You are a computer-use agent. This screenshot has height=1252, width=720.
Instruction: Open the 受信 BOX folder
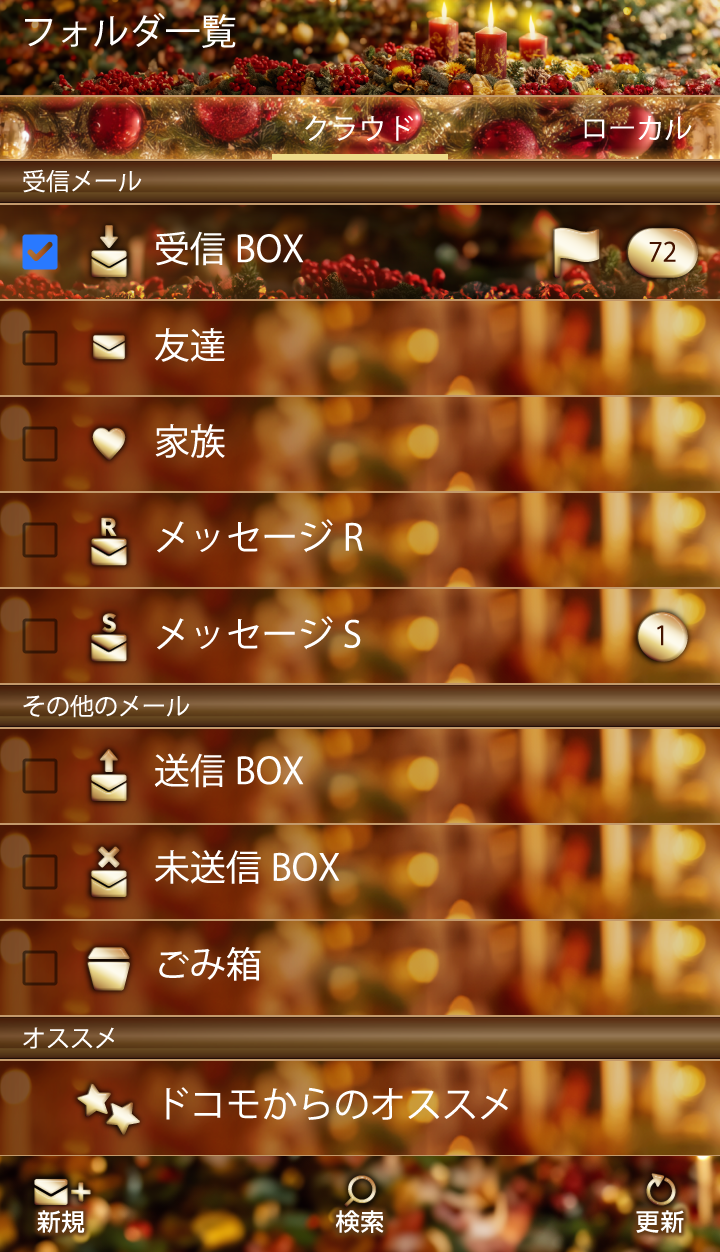coord(229,250)
